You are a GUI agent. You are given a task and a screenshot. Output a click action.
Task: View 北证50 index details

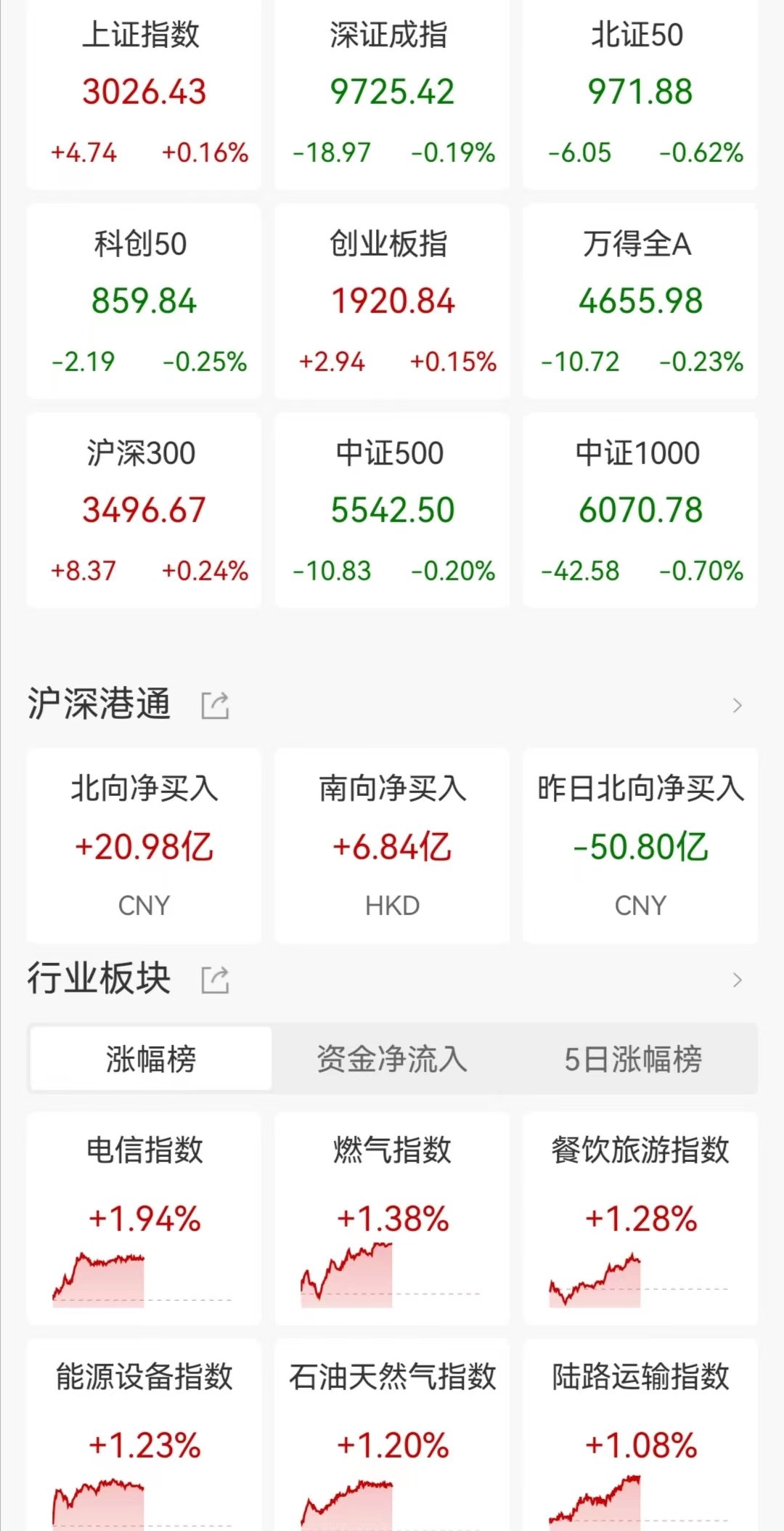pos(640,94)
